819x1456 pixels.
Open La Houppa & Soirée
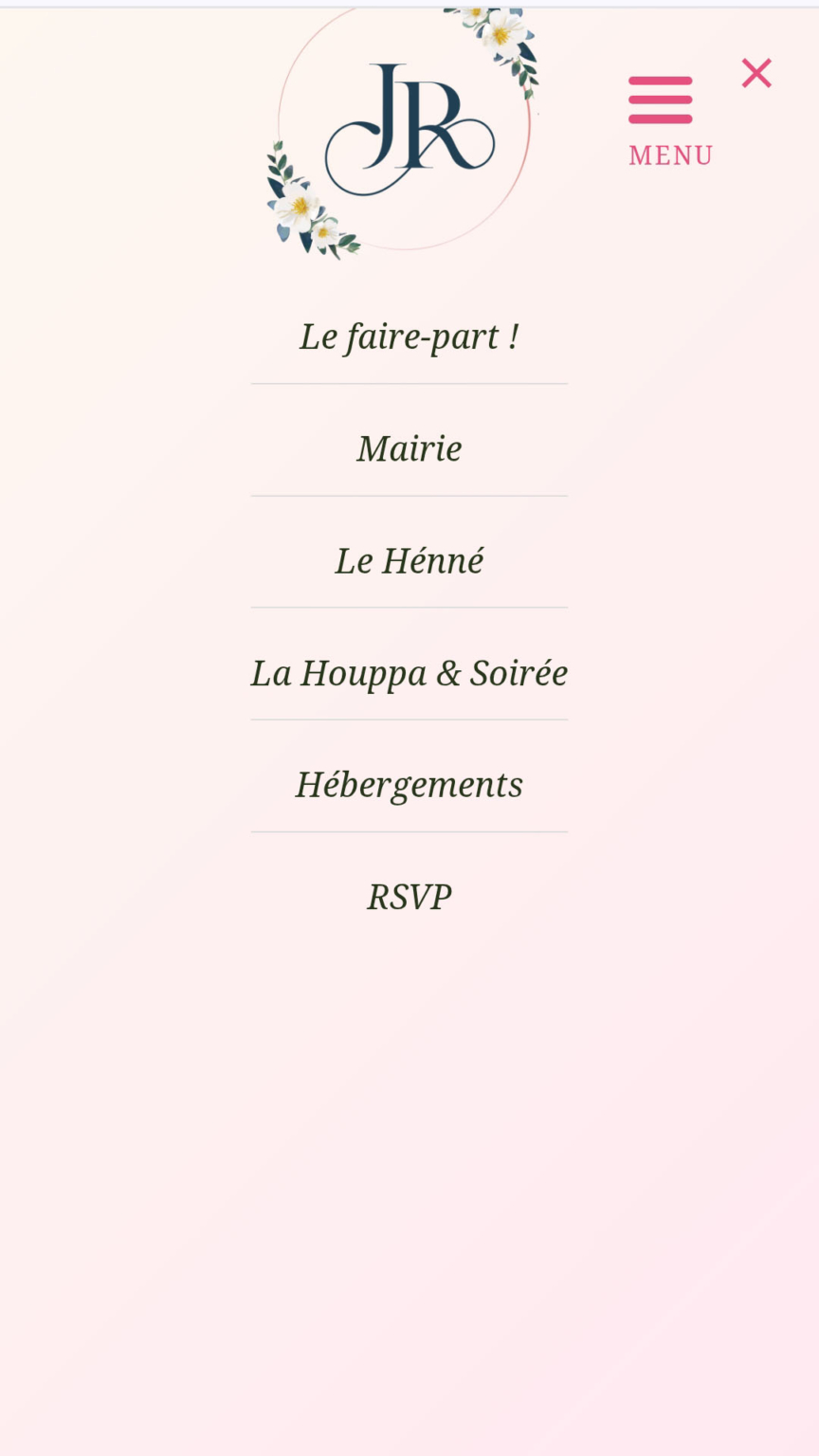click(x=409, y=672)
